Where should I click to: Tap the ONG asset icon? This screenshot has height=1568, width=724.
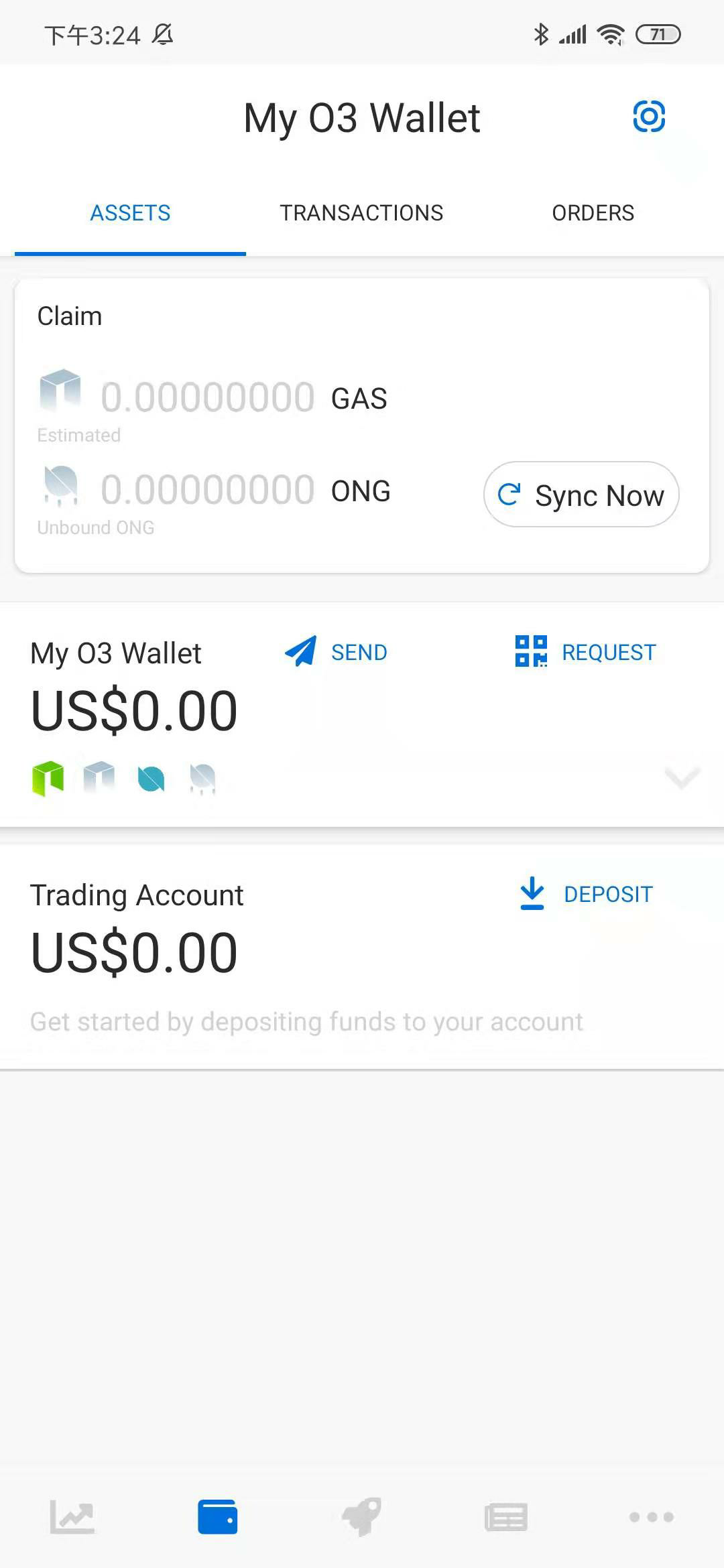pos(202,777)
